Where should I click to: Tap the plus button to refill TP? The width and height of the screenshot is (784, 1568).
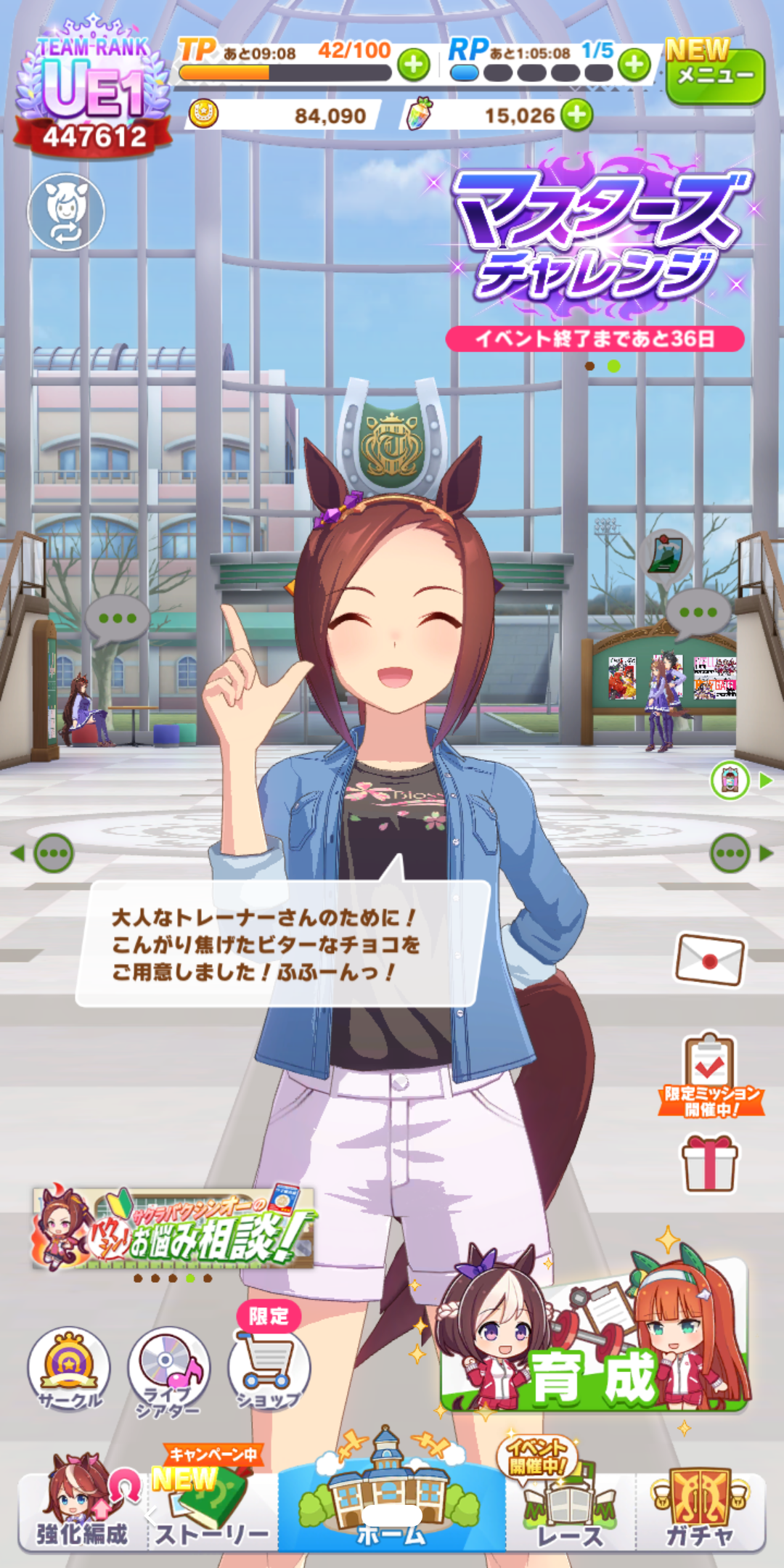point(414,65)
